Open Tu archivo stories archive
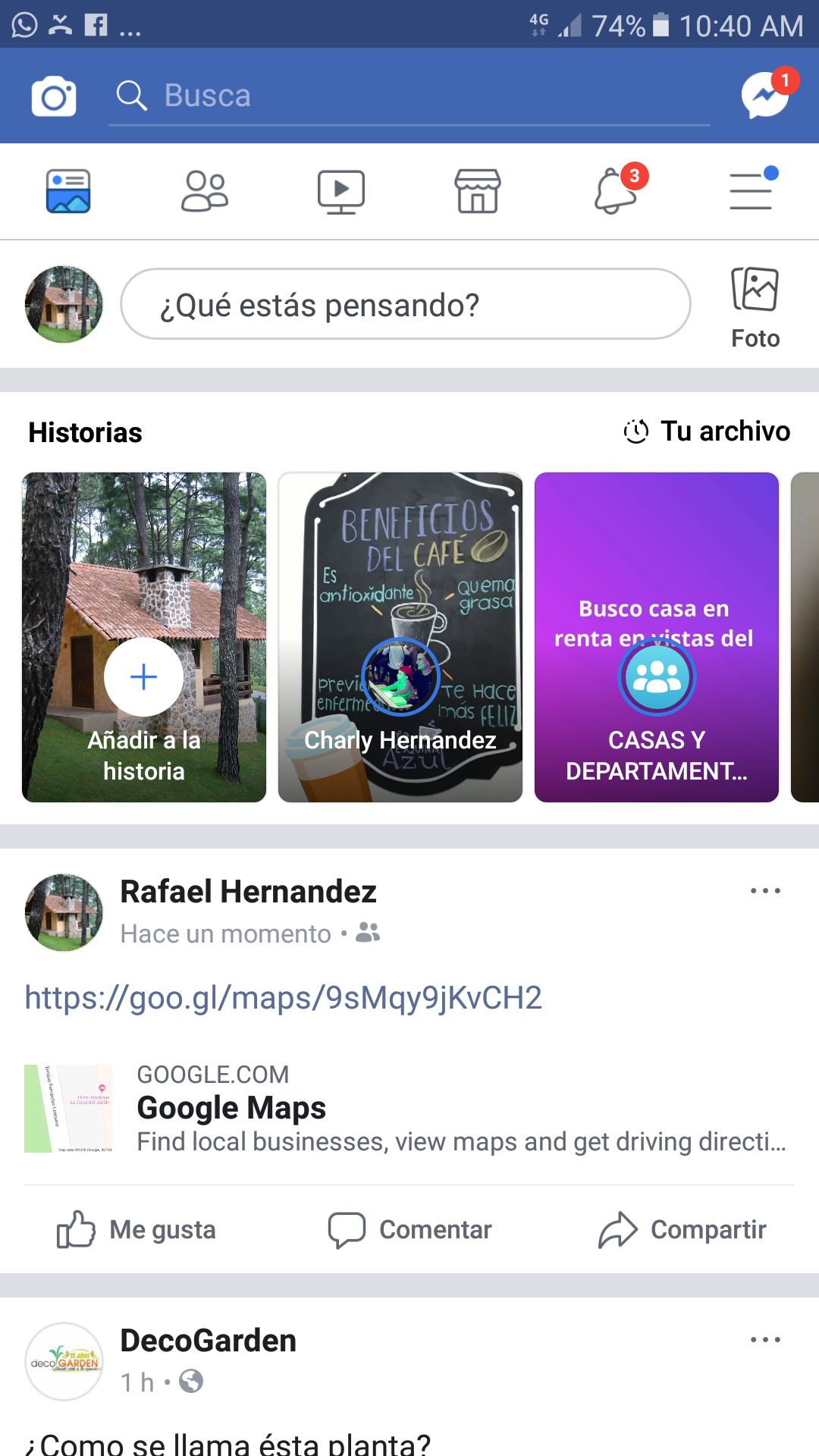This screenshot has height=1456, width=819. pos(707,431)
